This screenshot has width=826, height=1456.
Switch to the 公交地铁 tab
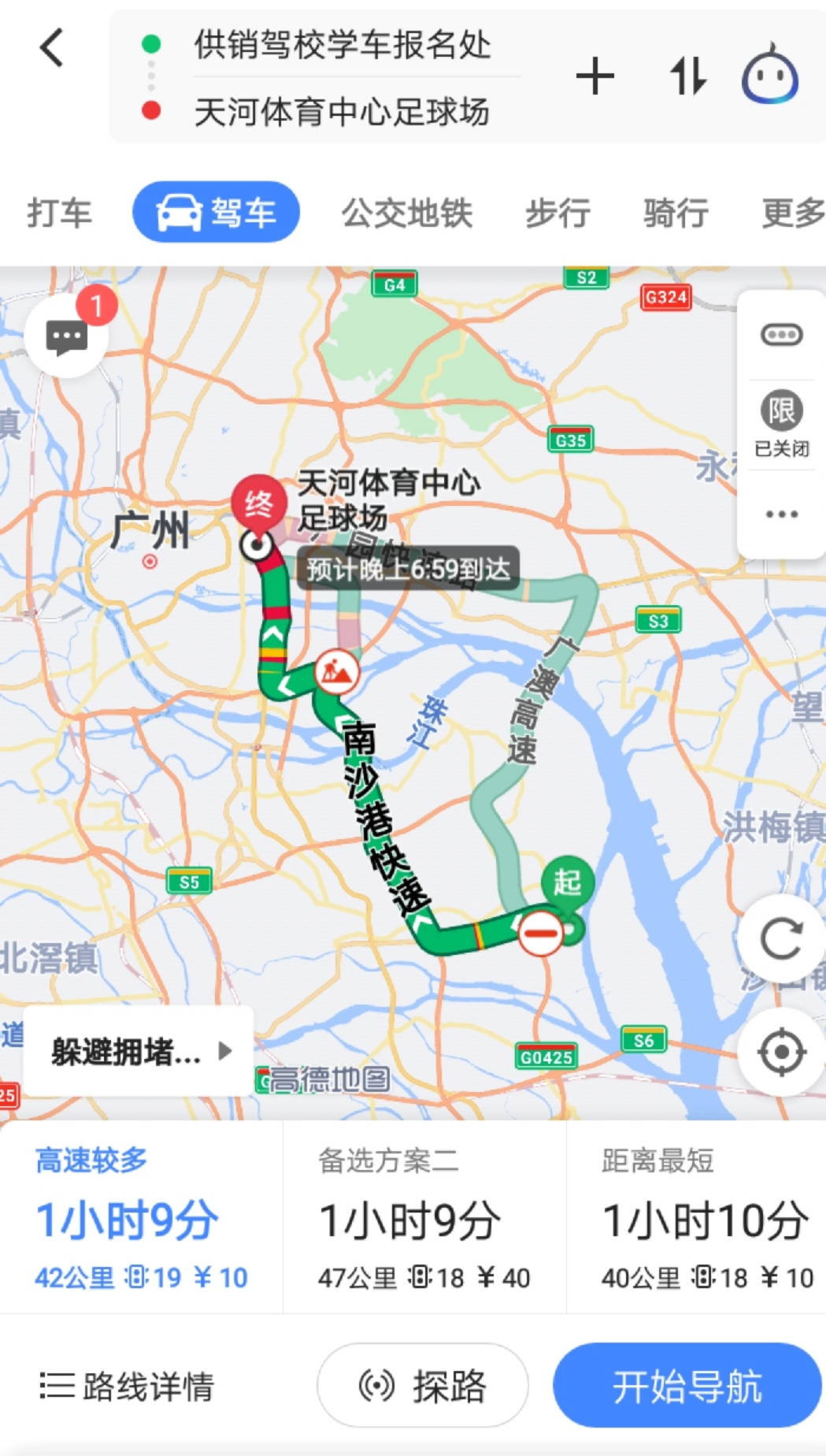[406, 211]
